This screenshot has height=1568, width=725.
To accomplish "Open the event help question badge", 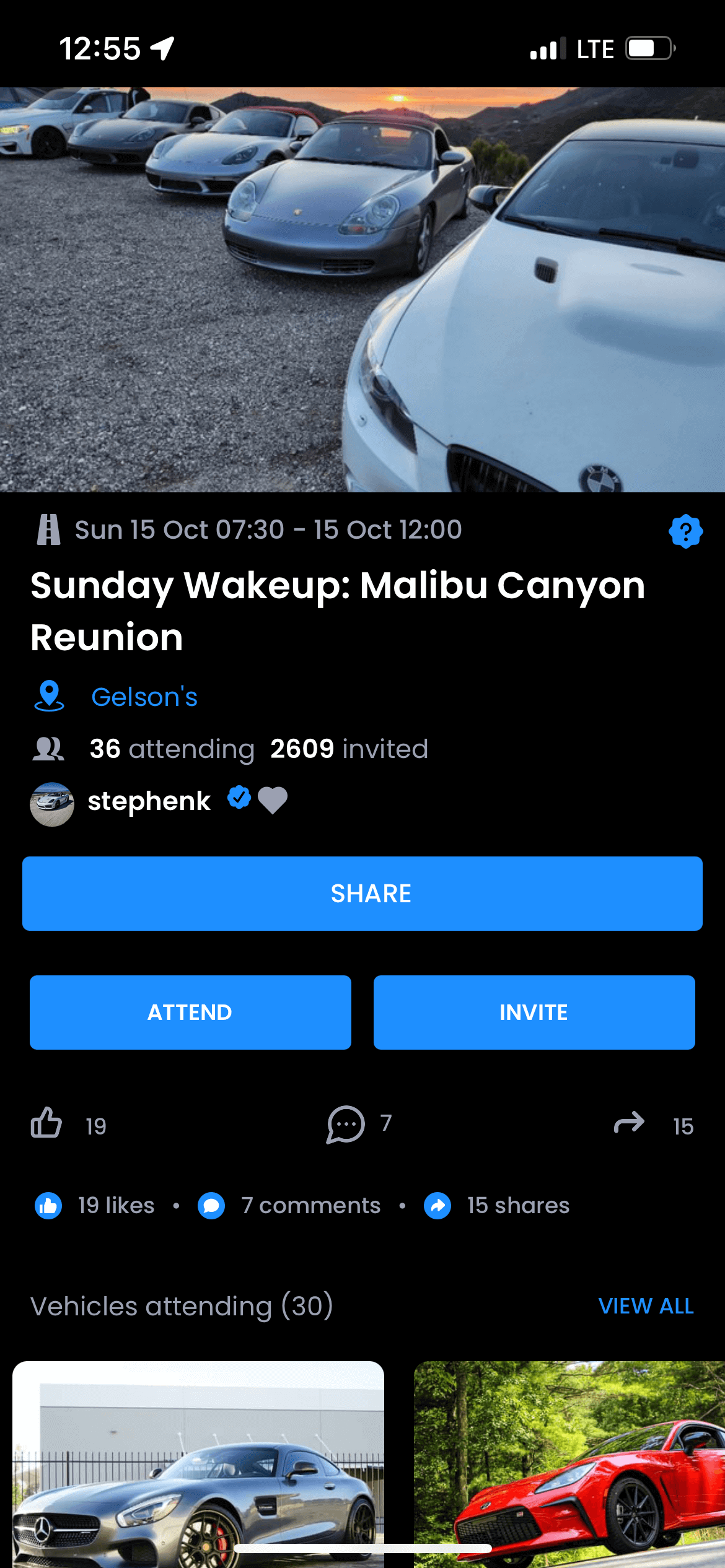I will 687,531.
